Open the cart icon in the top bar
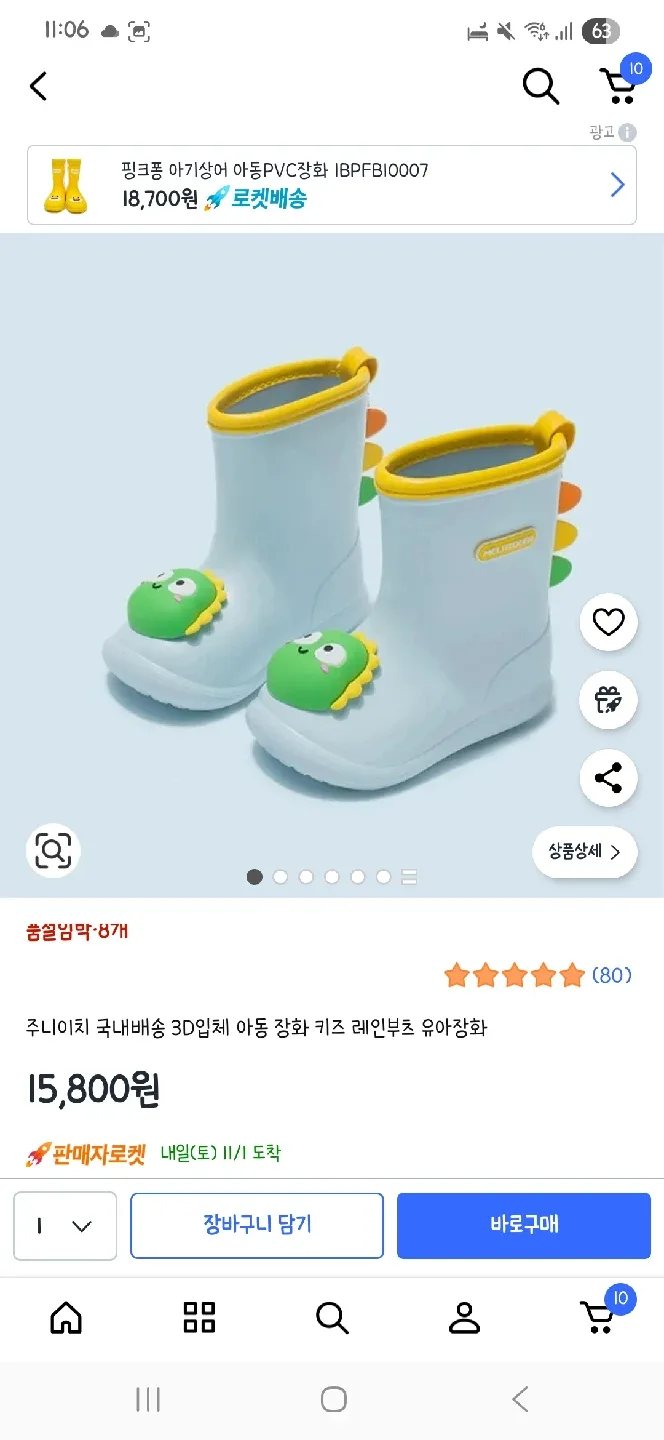 coord(618,86)
